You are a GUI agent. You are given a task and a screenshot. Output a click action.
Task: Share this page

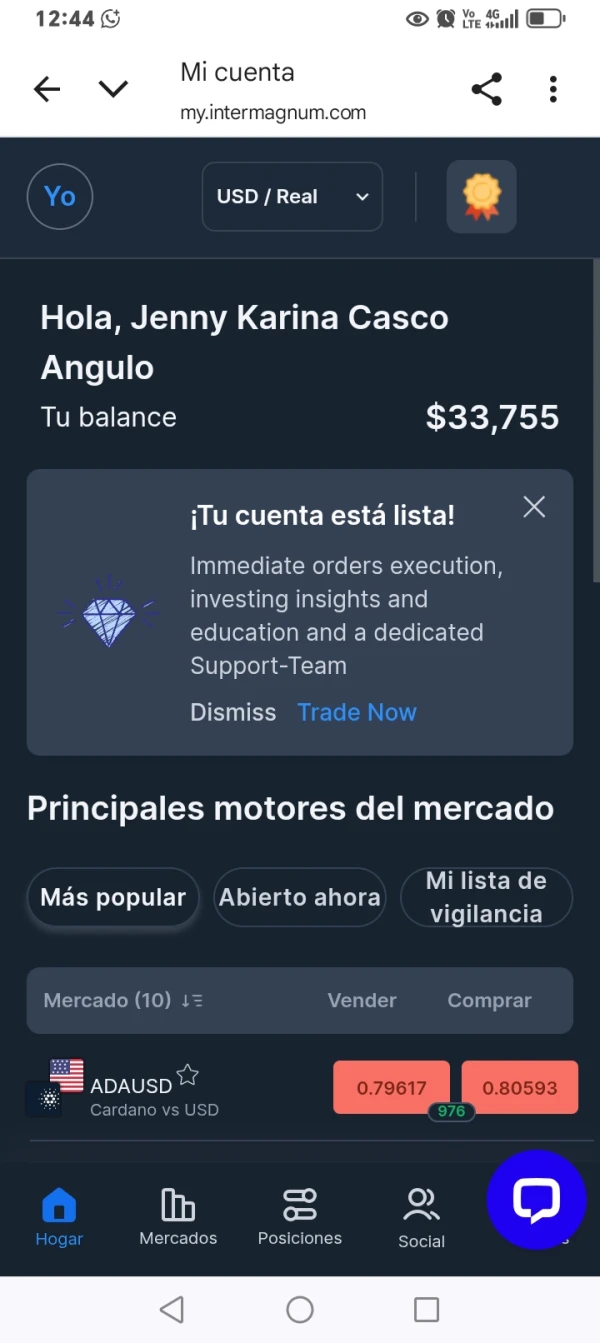(486, 90)
